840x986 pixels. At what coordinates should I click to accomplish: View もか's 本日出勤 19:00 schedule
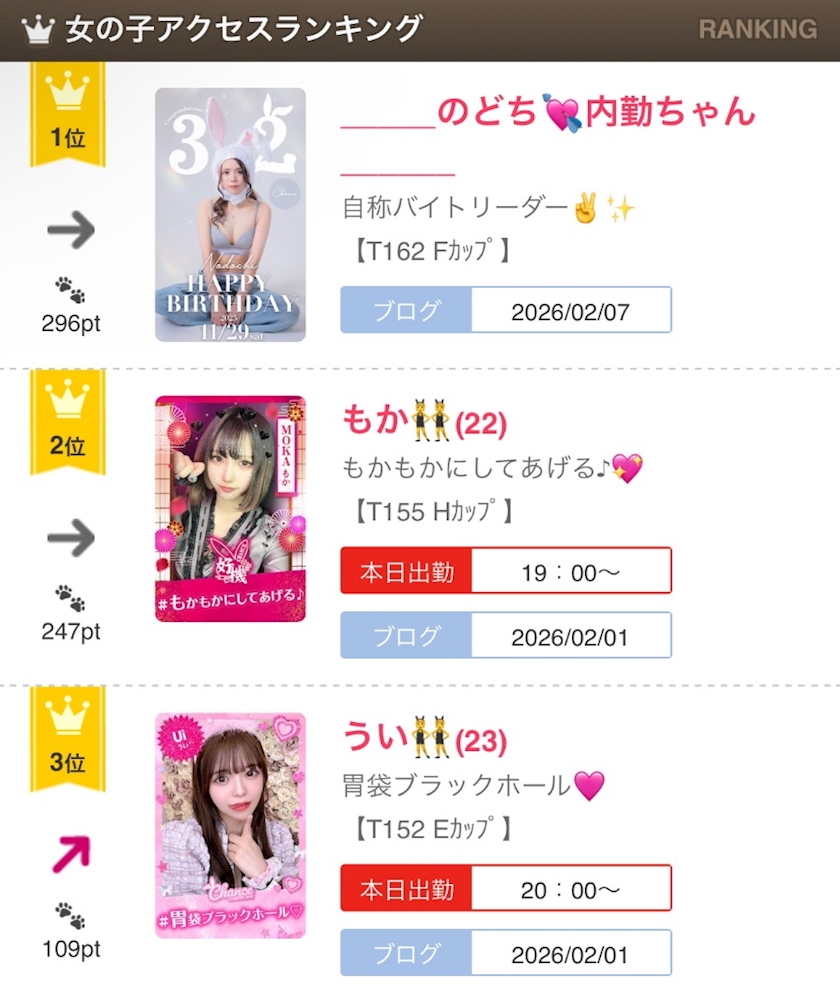point(505,571)
